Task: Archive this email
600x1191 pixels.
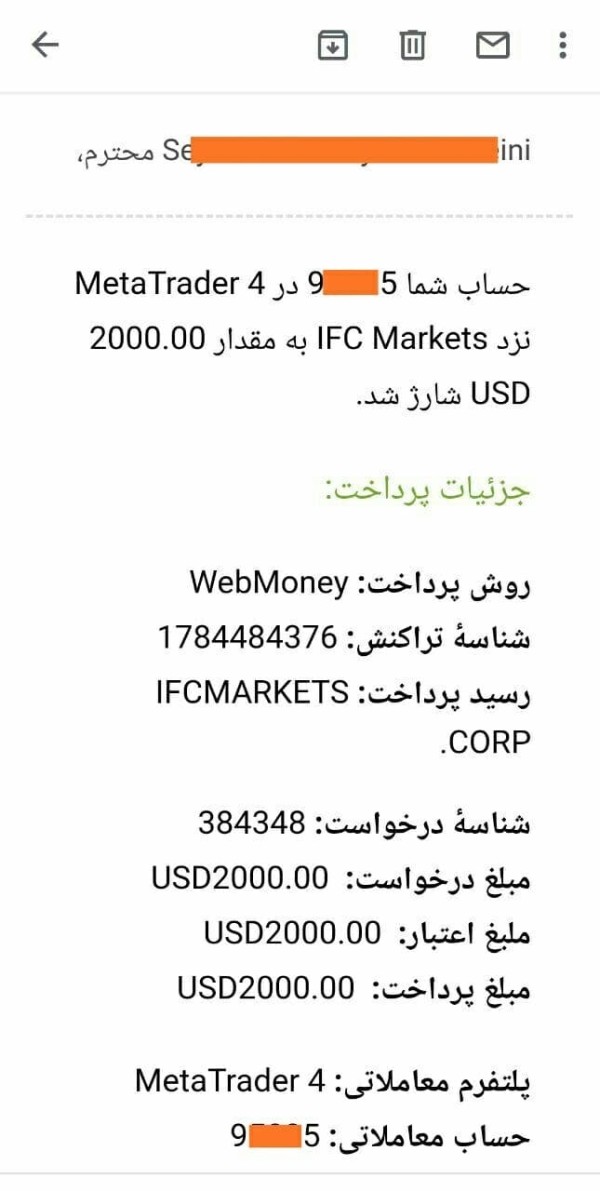Action: coord(332,46)
